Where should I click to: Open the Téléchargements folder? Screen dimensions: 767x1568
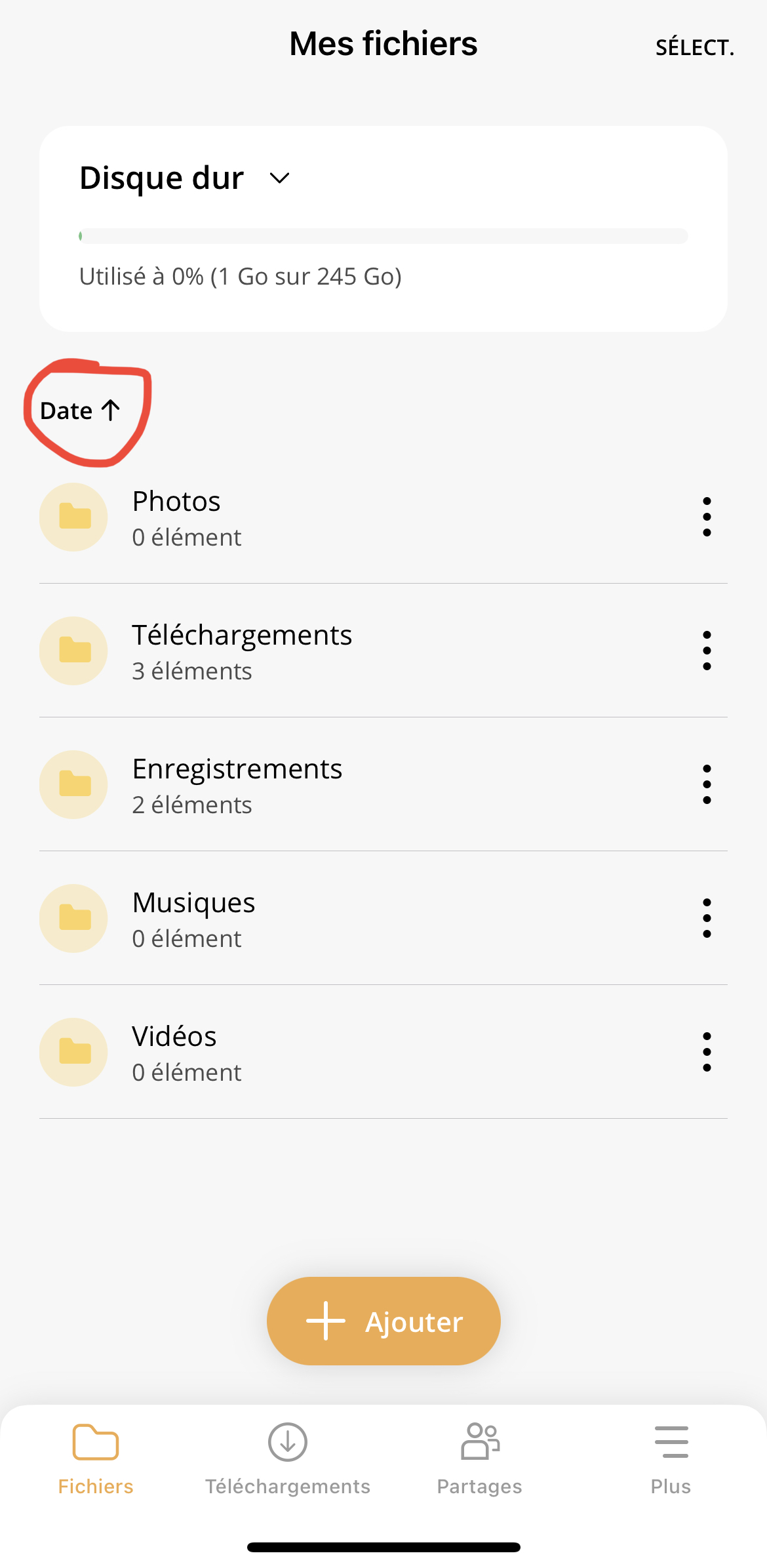point(242,651)
